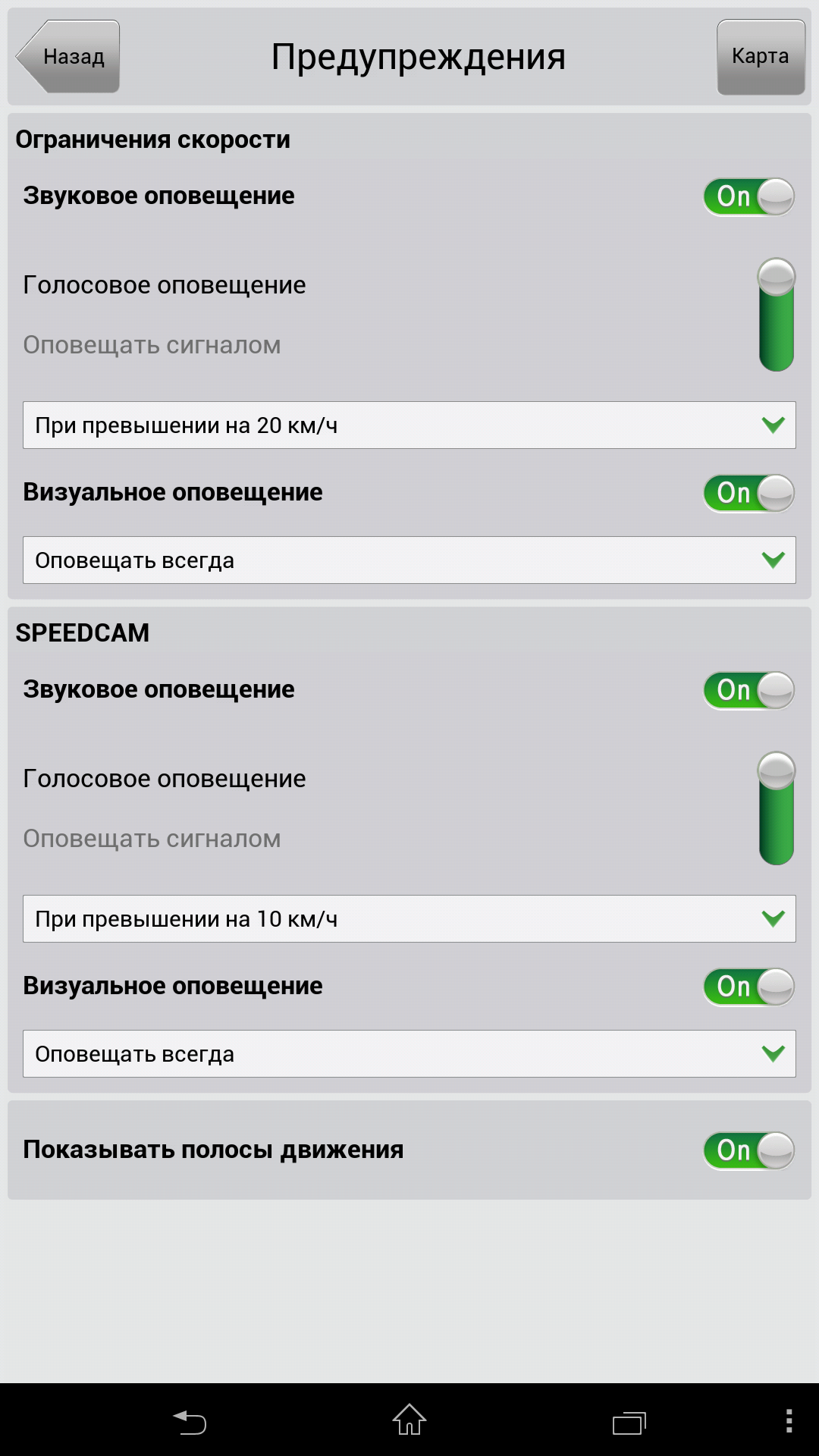The image size is (819, 1456).
Task: Toggle SPEEDCAM Визуальное оповещение switch
Action: [748, 987]
